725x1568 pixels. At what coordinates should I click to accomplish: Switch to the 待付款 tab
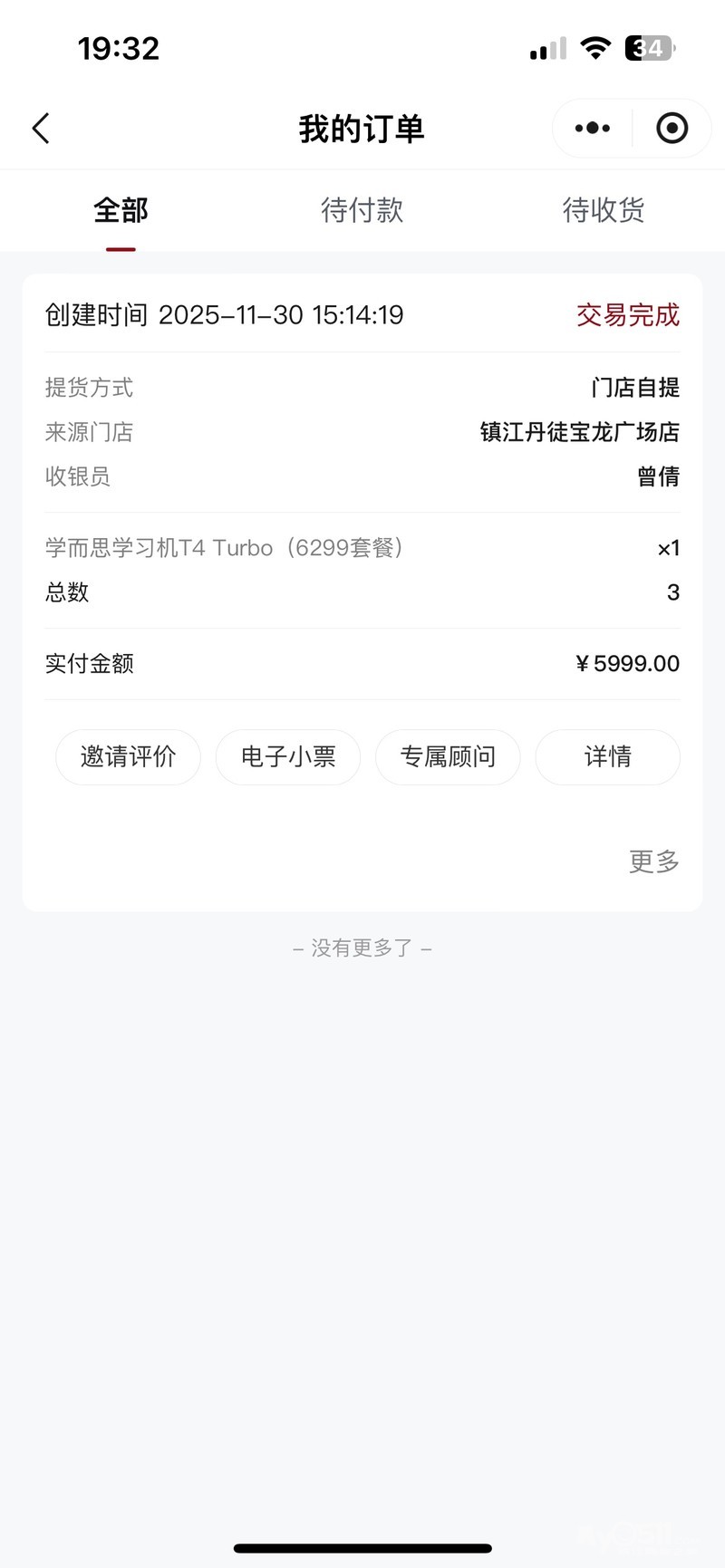click(x=362, y=211)
